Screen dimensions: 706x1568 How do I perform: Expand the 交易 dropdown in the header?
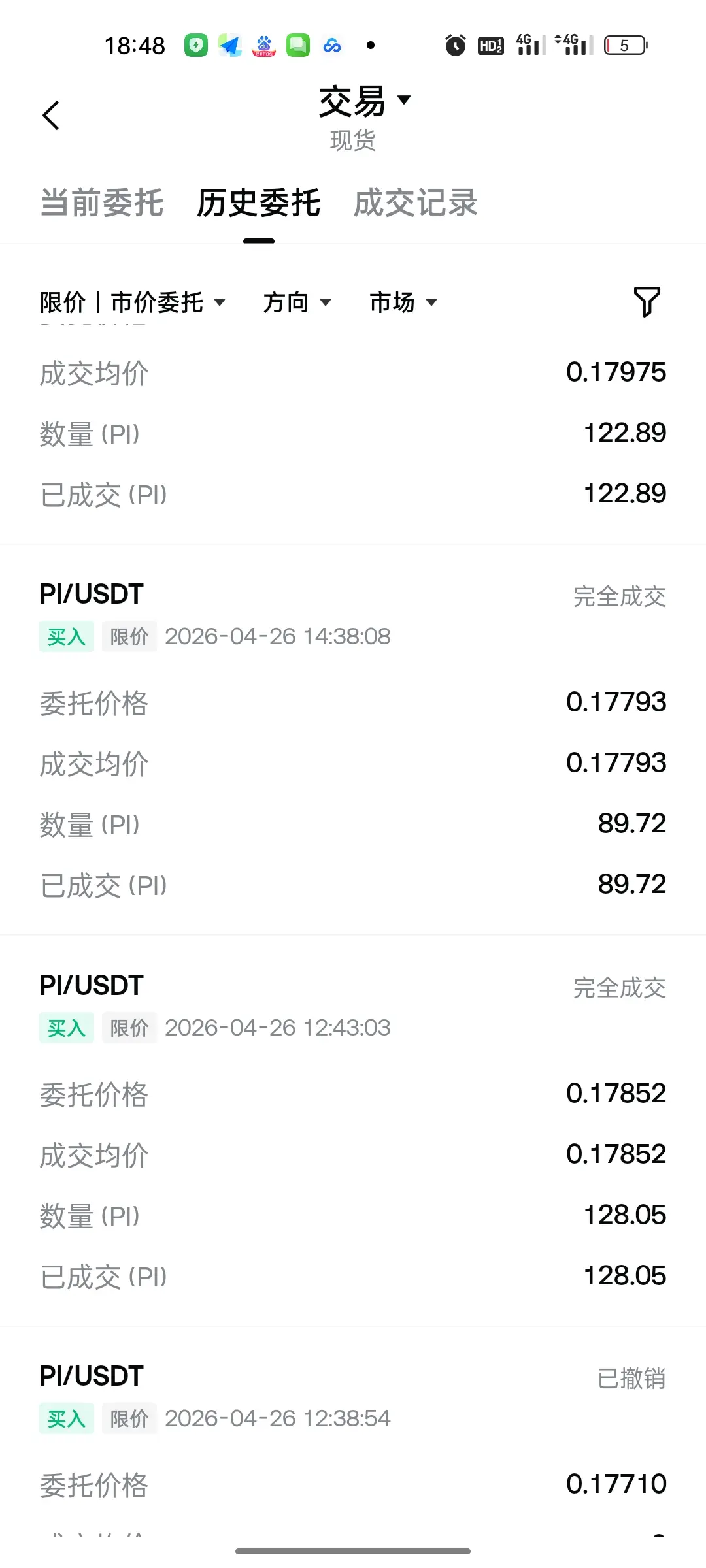click(x=365, y=101)
